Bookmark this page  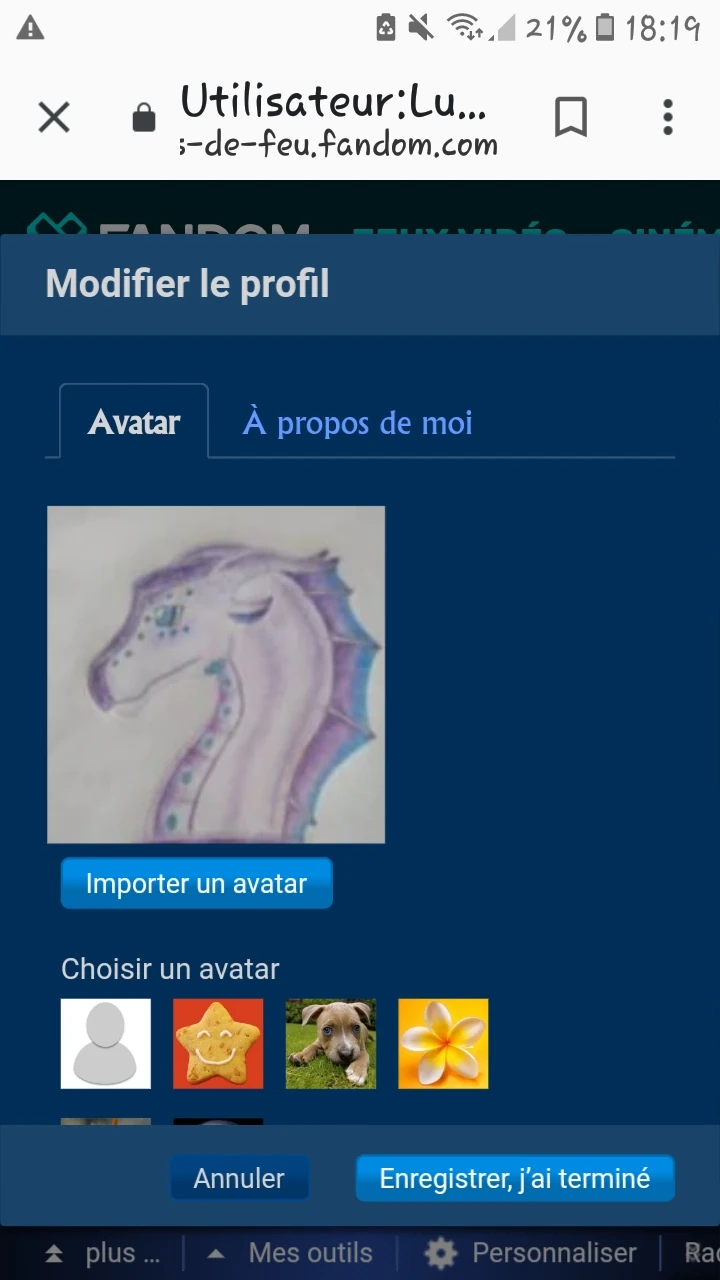[571, 118]
